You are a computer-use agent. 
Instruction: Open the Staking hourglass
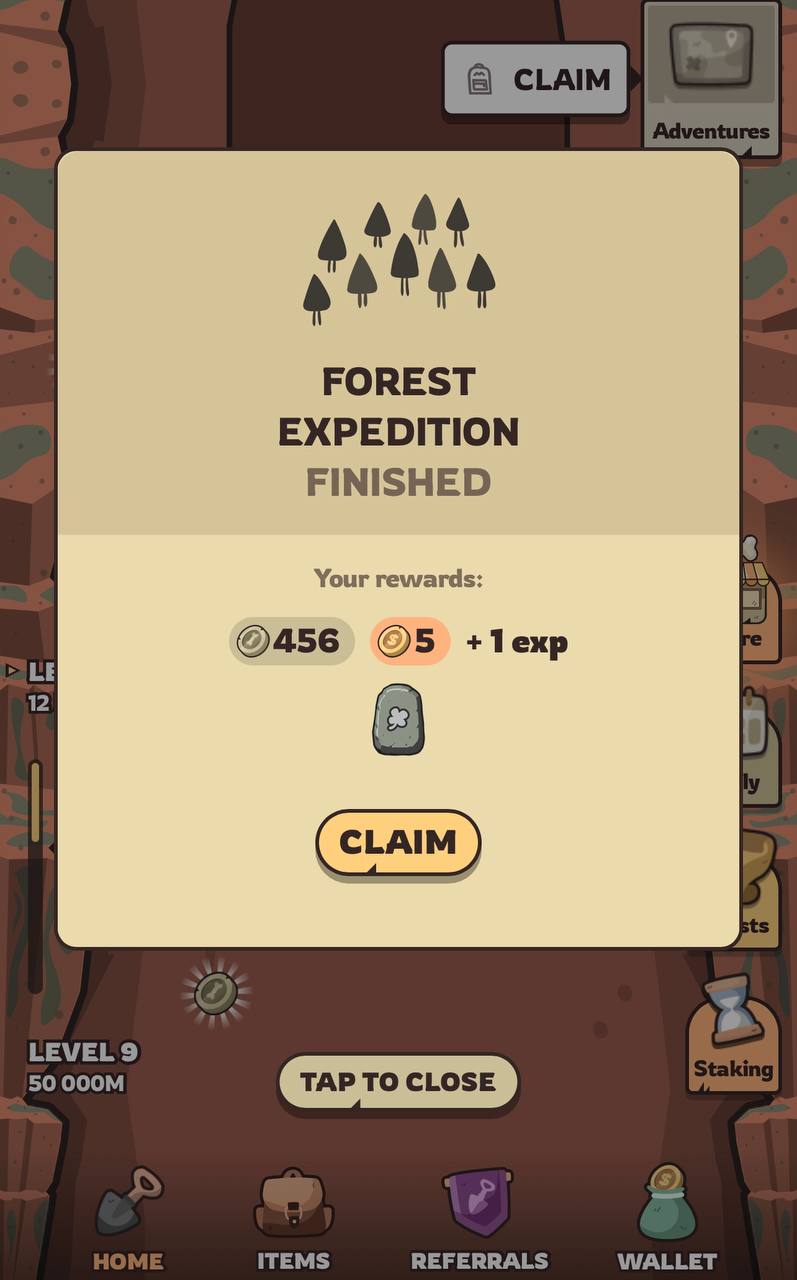(733, 1035)
